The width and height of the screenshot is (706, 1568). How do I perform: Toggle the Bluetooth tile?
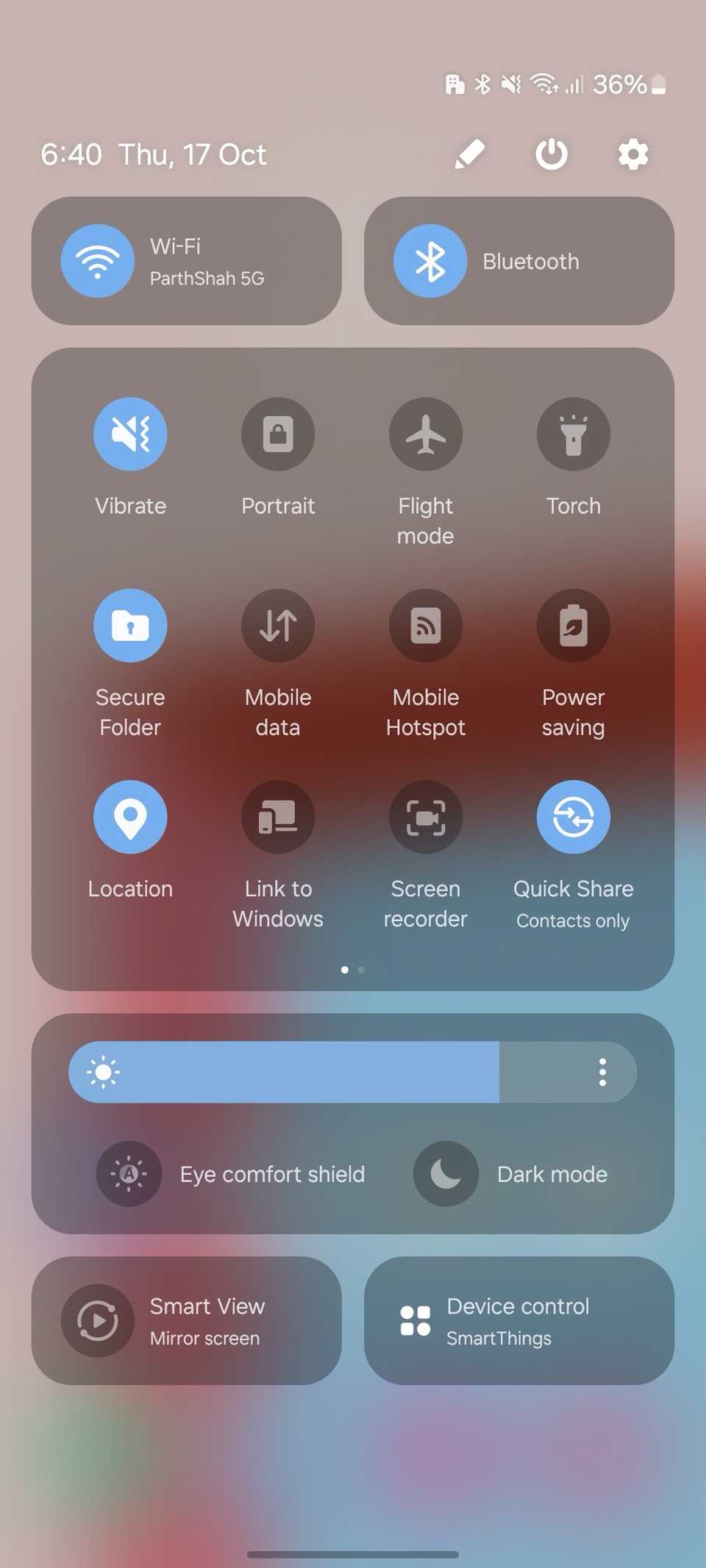pos(430,261)
